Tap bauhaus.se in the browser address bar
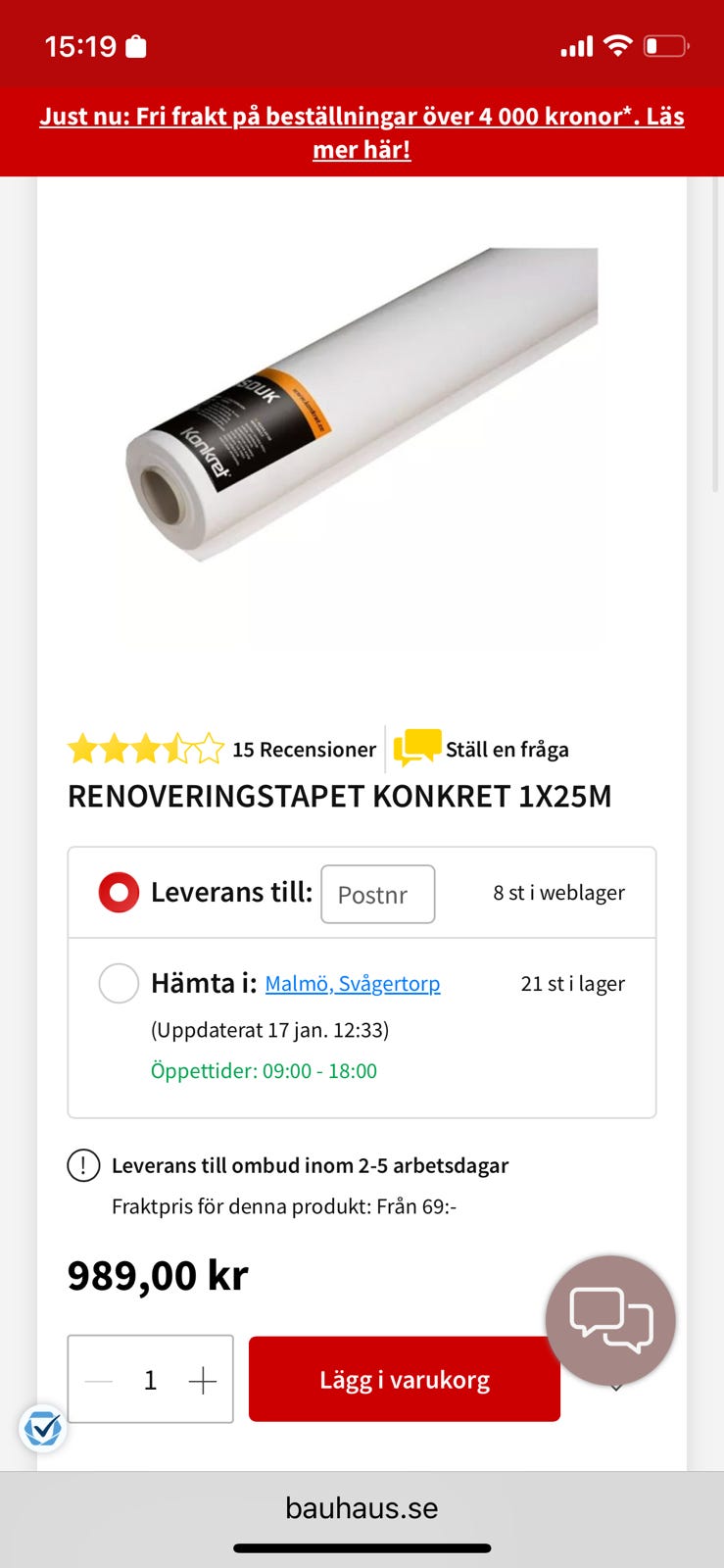The height and width of the screenshot is (1568, 724). (x=362, y=1507)
